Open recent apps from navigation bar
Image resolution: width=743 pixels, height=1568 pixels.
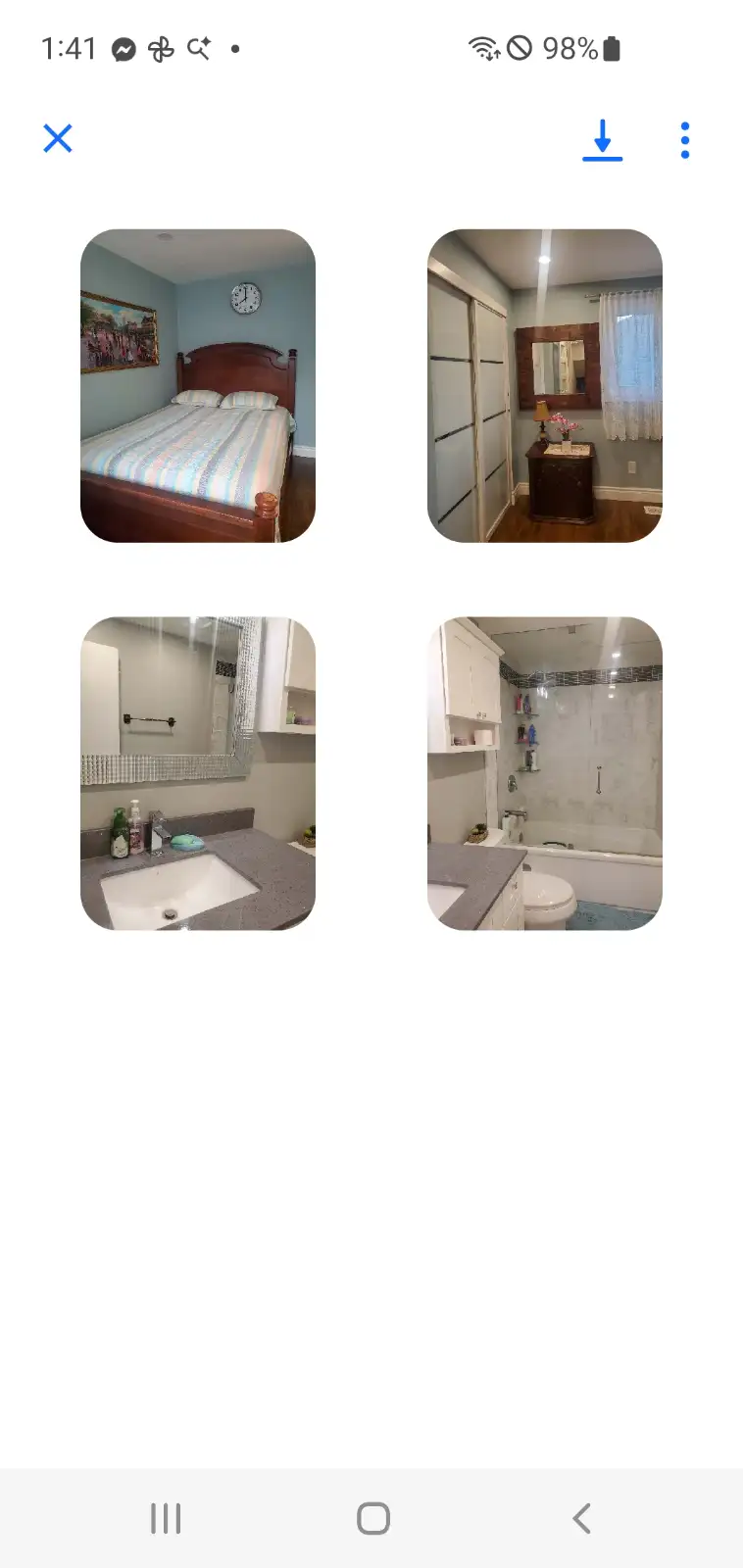click(166, 1518)
